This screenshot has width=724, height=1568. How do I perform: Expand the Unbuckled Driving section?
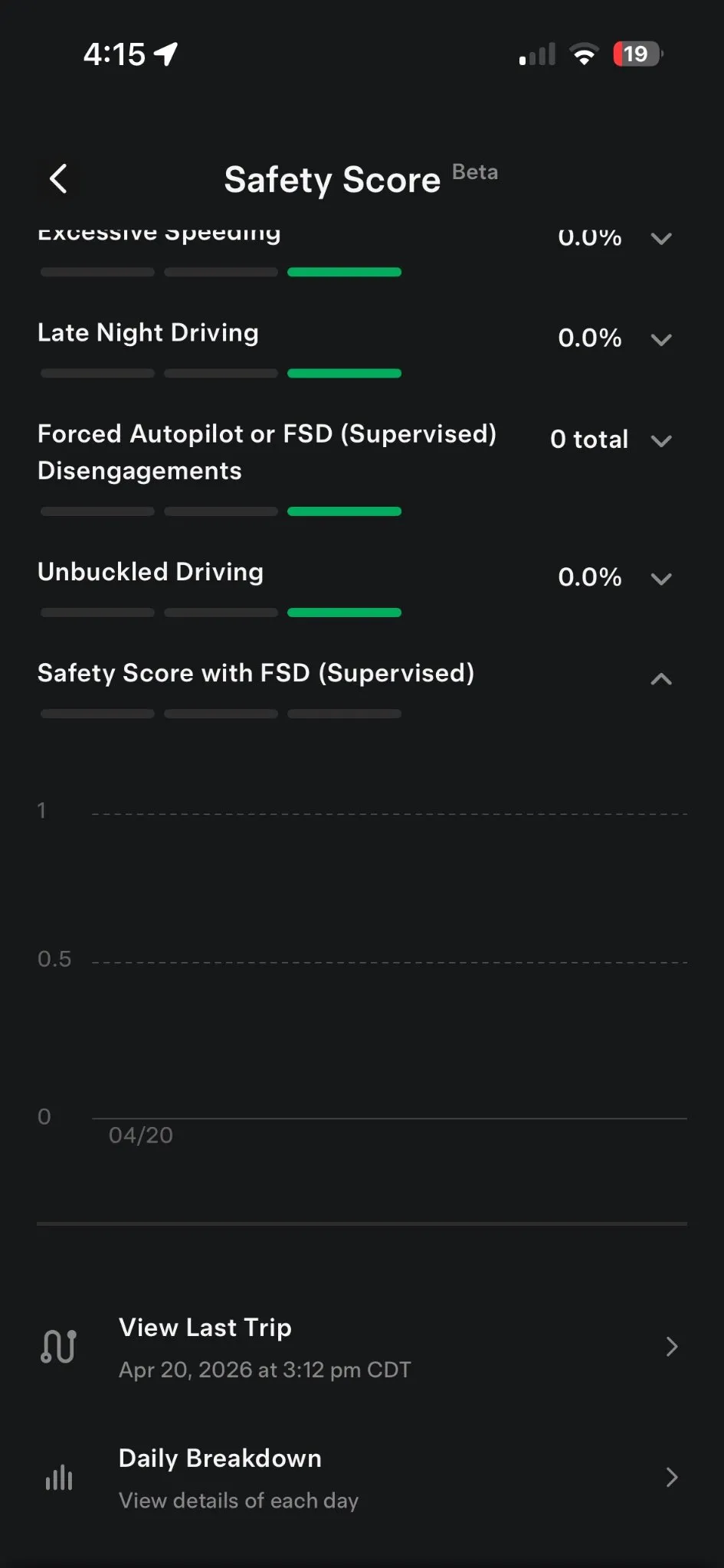click(x=661, y=579)
